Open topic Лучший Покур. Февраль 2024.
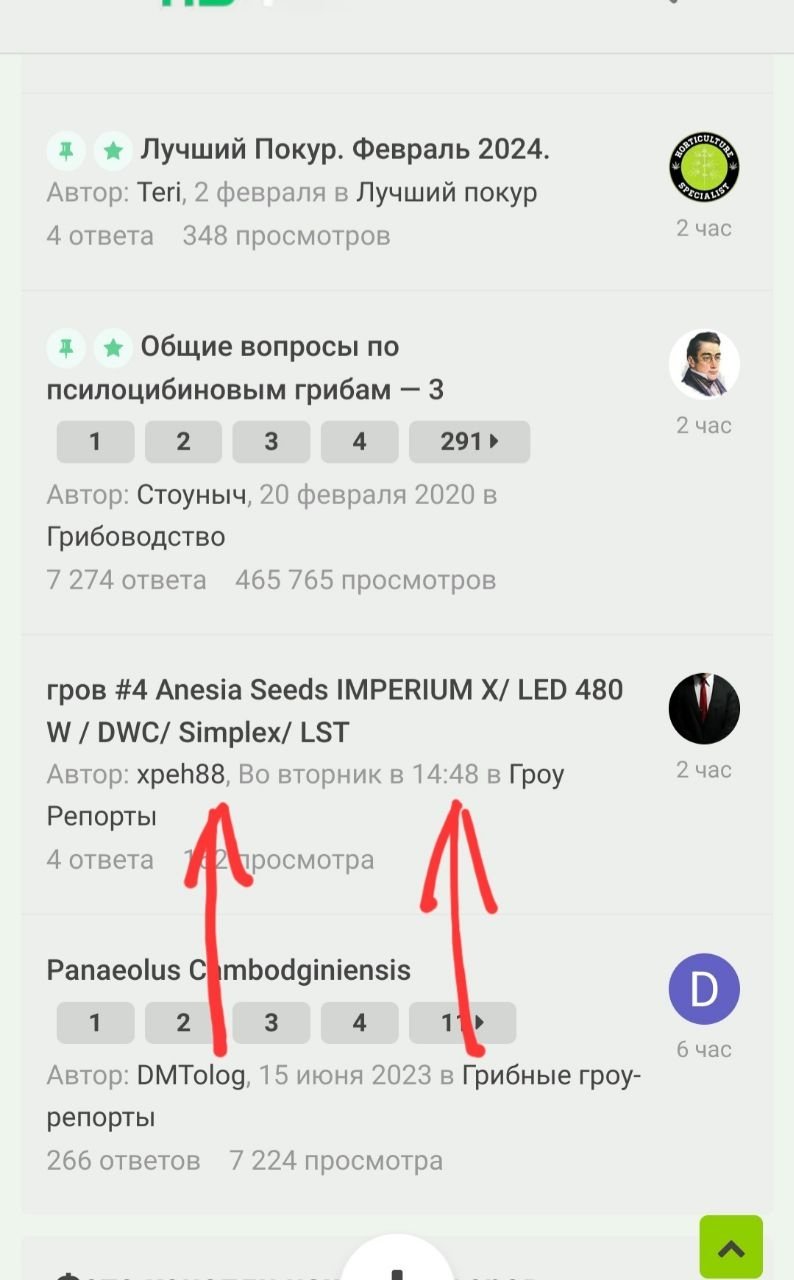The height and width of the screenshot is (1280, 794). click(x=345, y=150)
